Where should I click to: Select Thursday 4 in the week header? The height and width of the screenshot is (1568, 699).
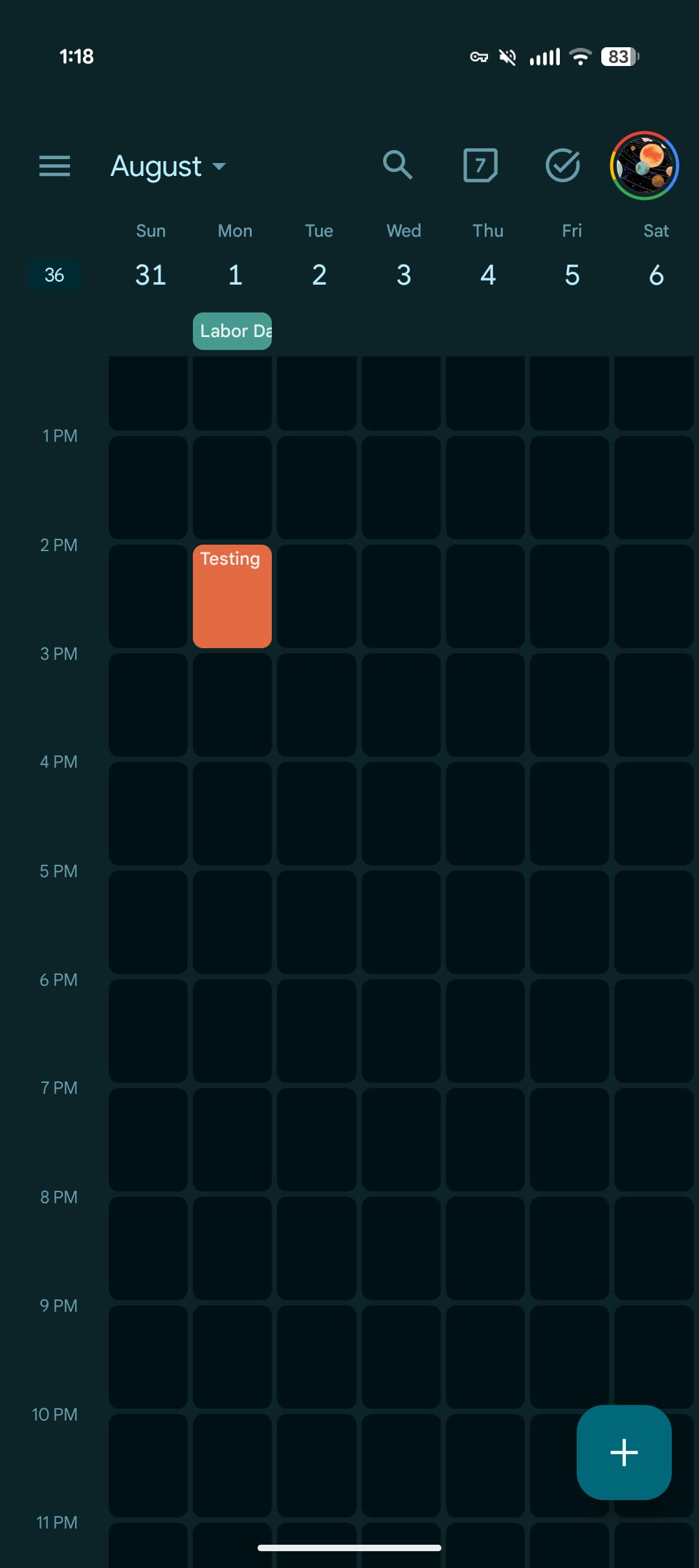point(488,275)
